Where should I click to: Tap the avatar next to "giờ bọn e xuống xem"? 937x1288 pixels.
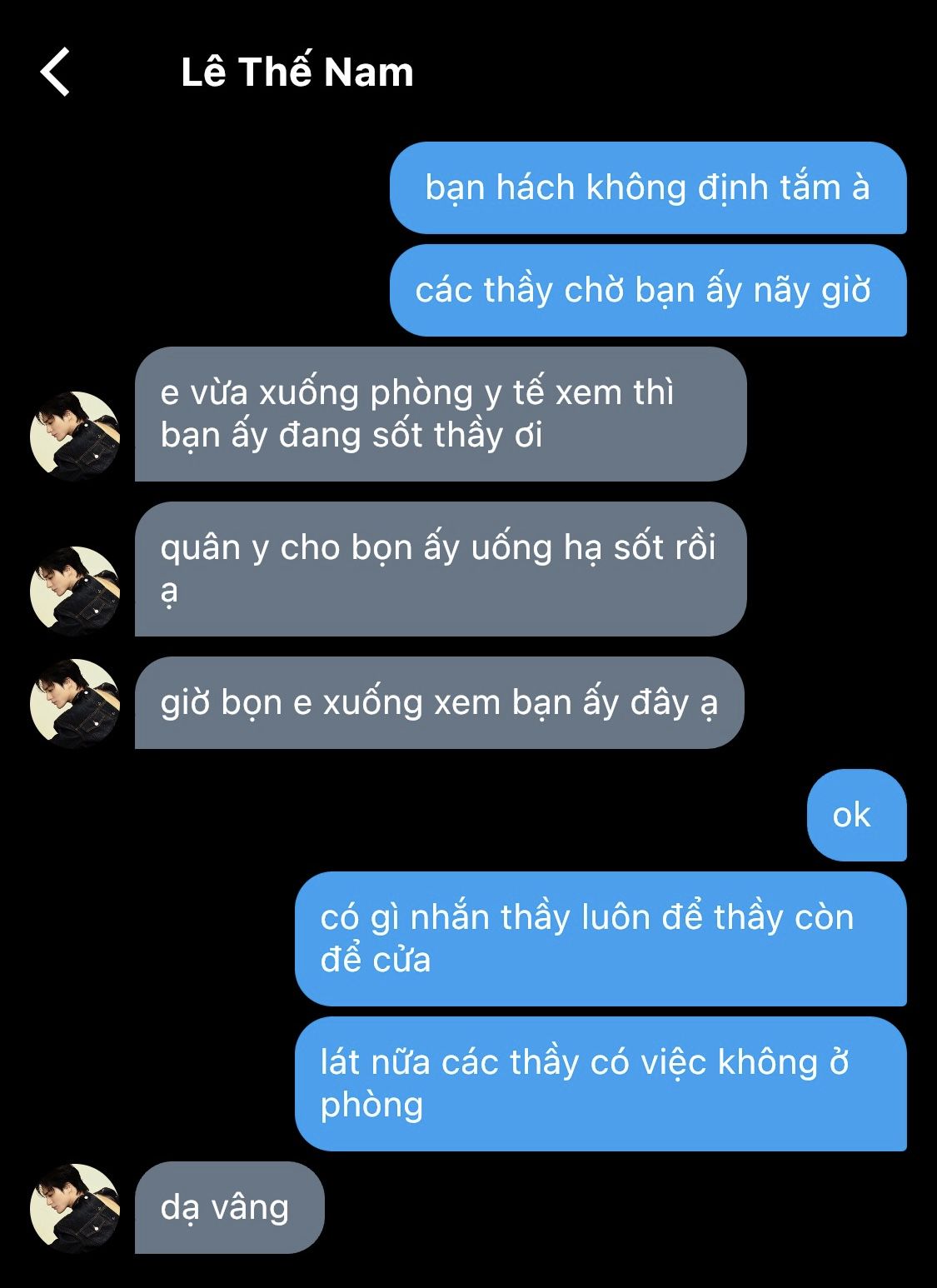75,703
